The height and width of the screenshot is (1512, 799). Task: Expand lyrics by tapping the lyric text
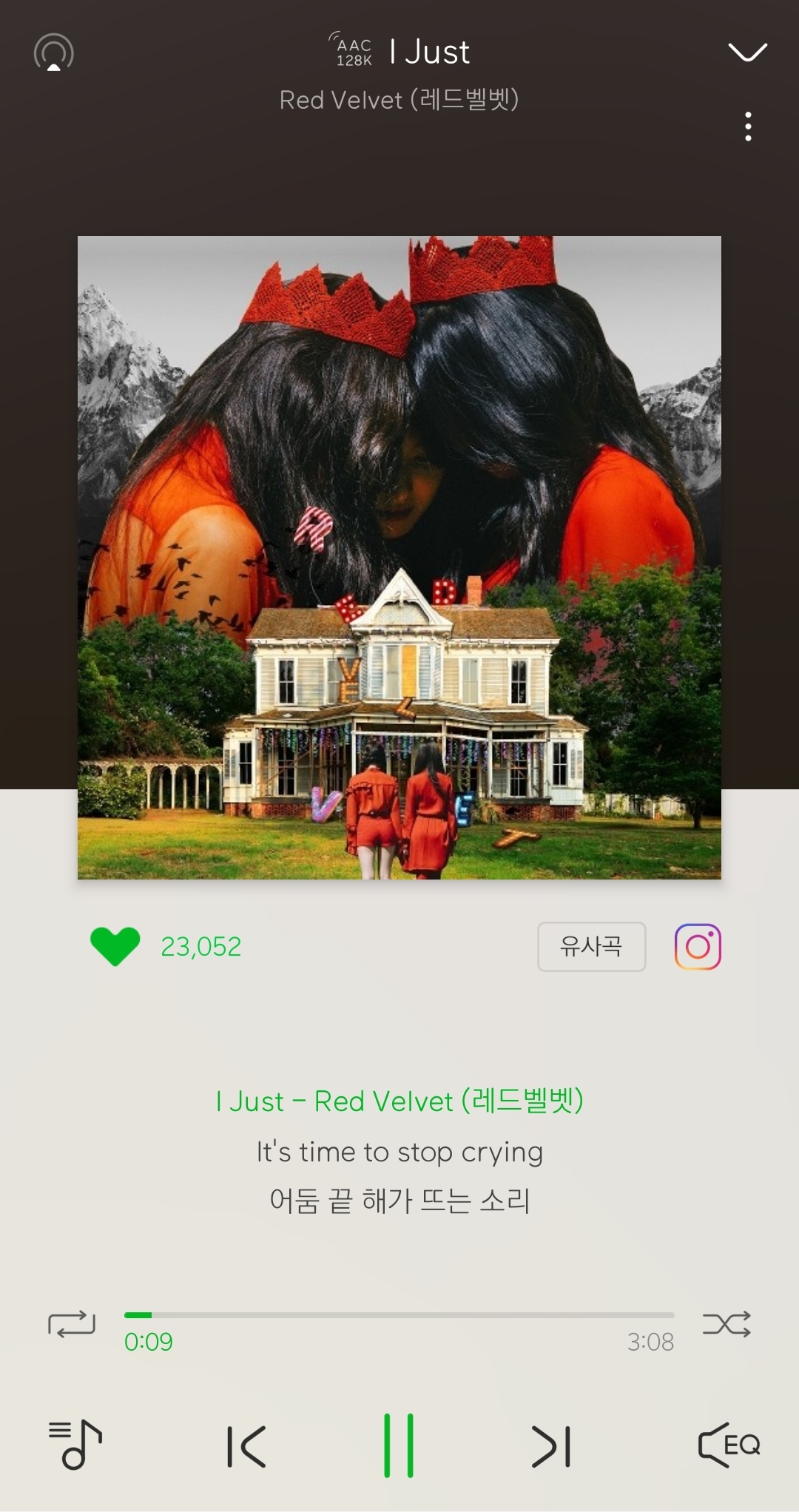tap(399, 1152)
